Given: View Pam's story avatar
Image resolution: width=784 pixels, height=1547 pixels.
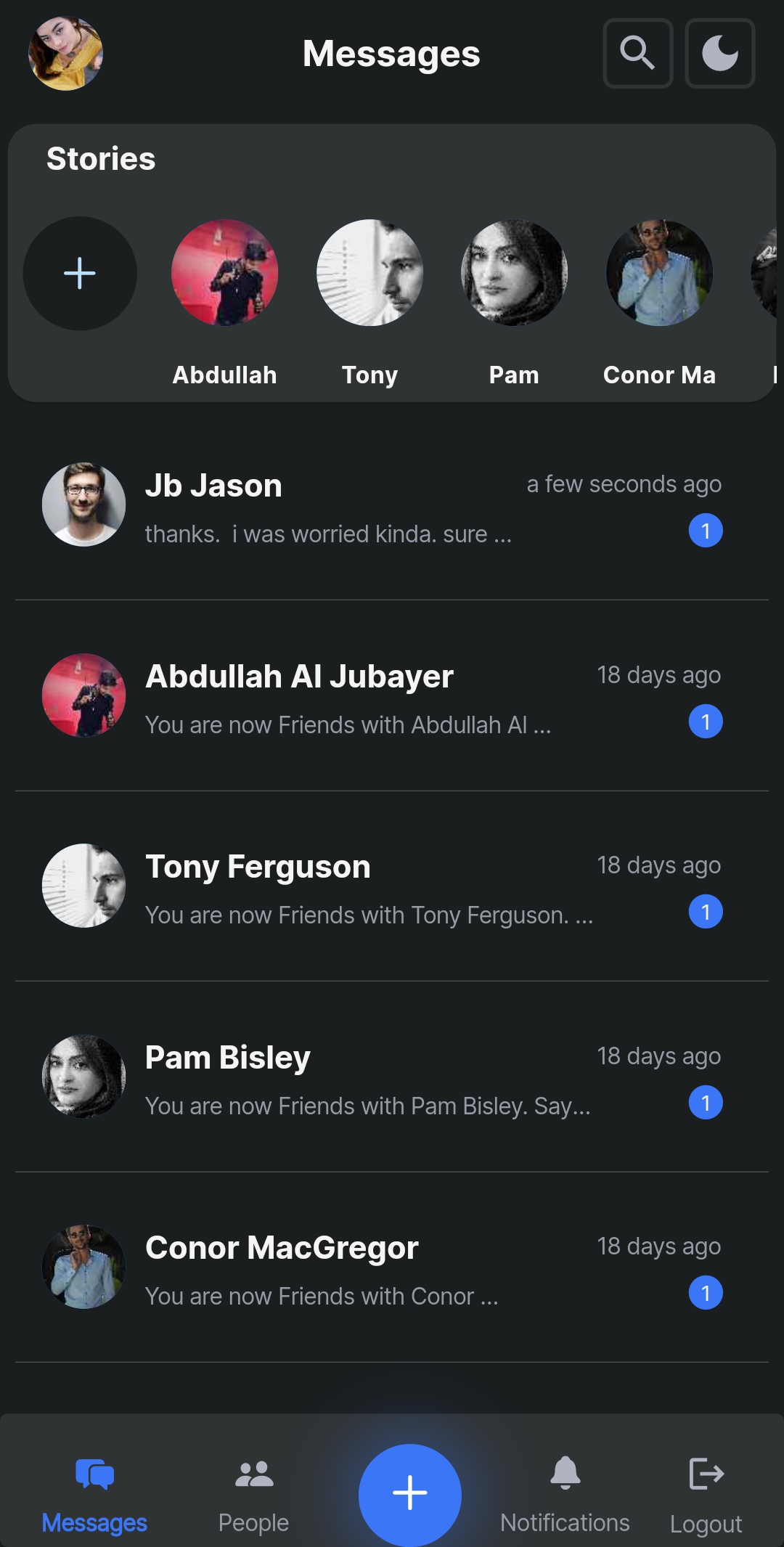Looking at the screenshot, I should click(514, 273).
